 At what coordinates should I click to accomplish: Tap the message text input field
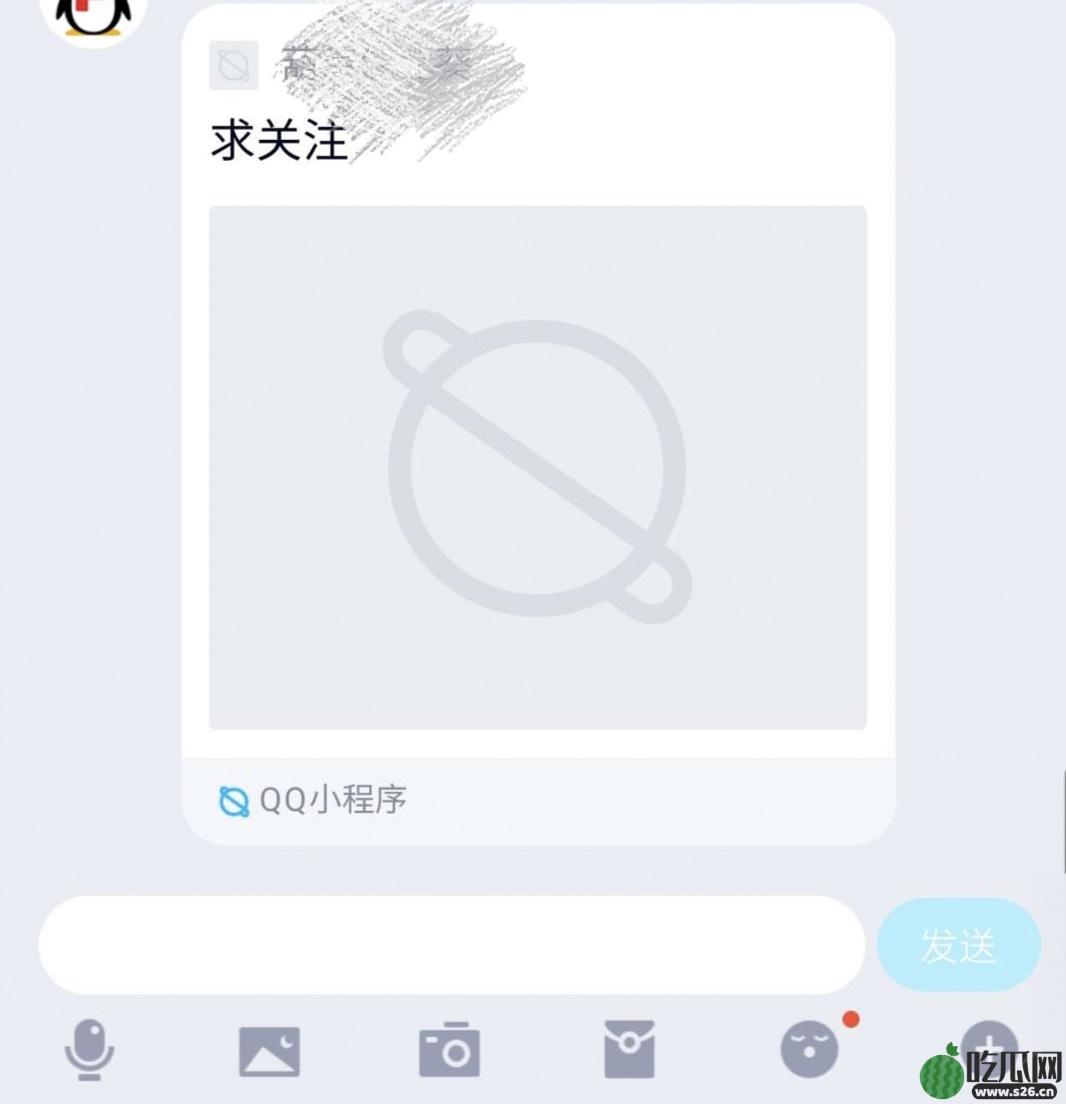450,945
